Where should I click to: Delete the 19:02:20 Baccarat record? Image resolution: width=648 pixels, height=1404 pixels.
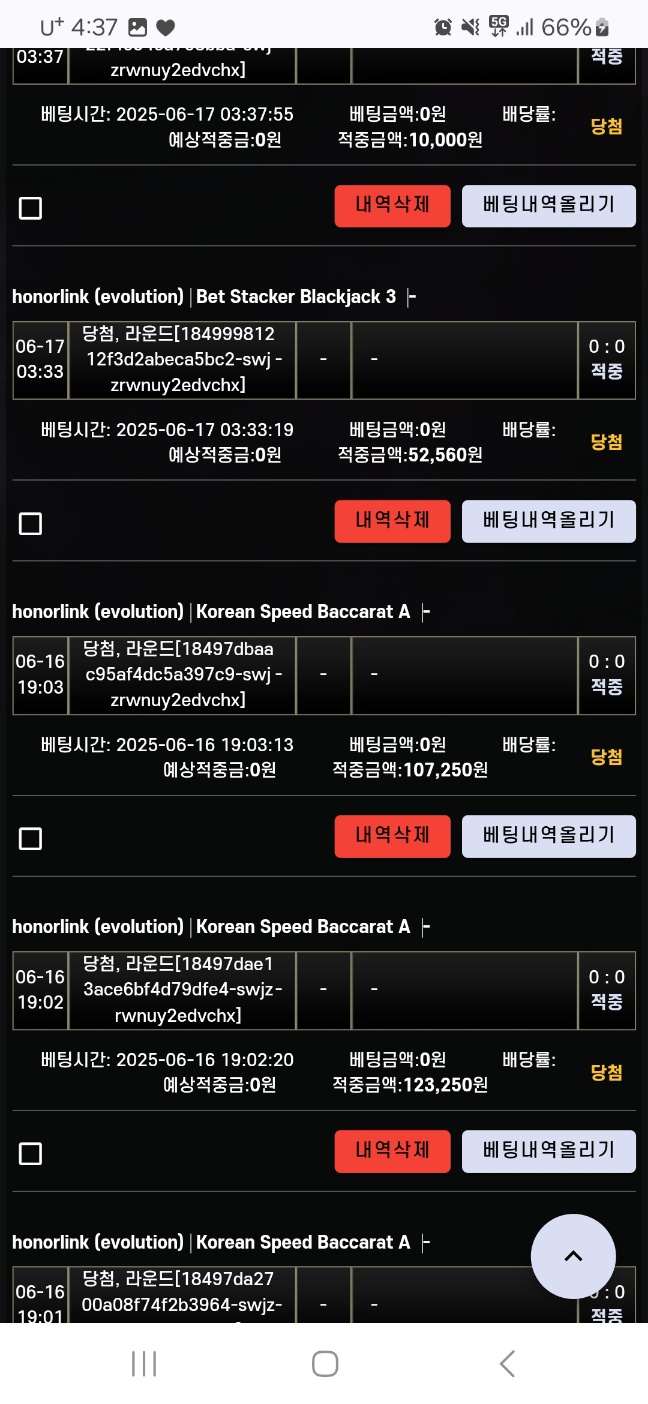[392, 1151]
